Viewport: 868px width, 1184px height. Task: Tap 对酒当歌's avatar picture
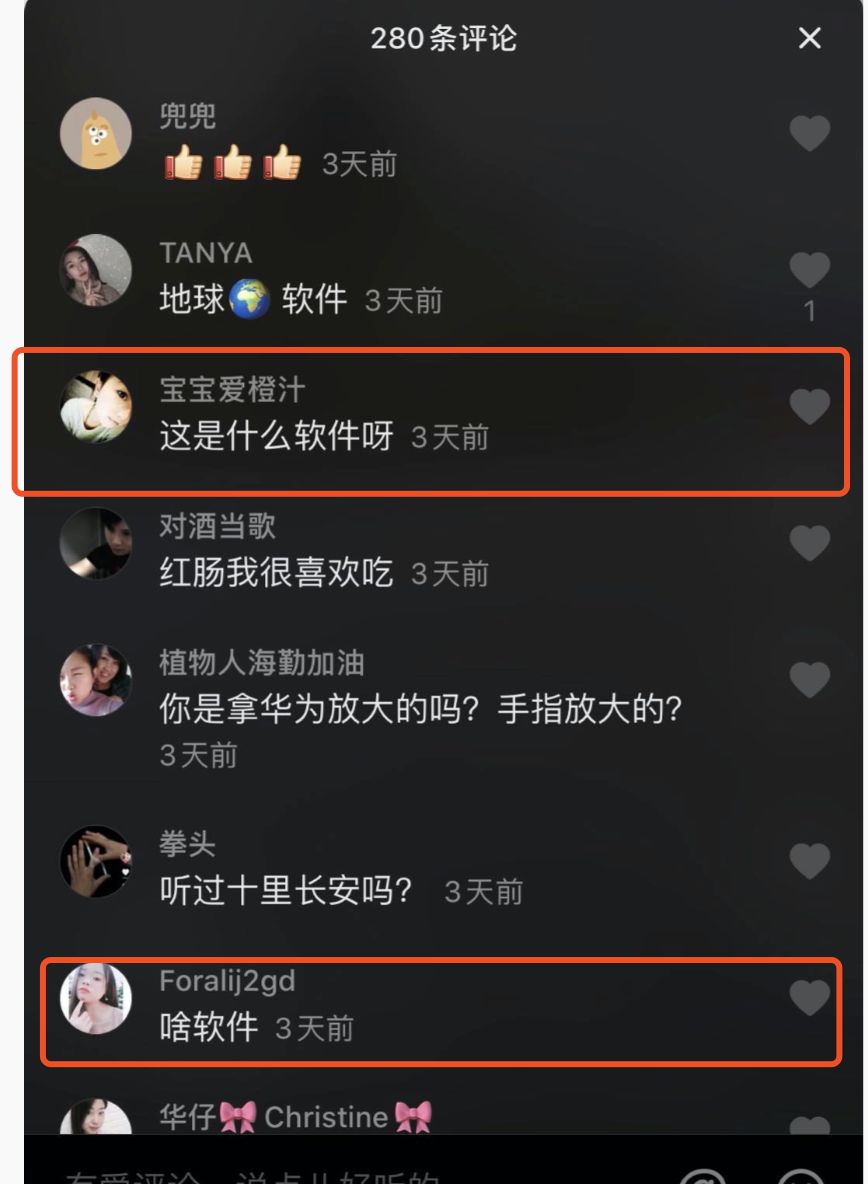click(96, 543)
